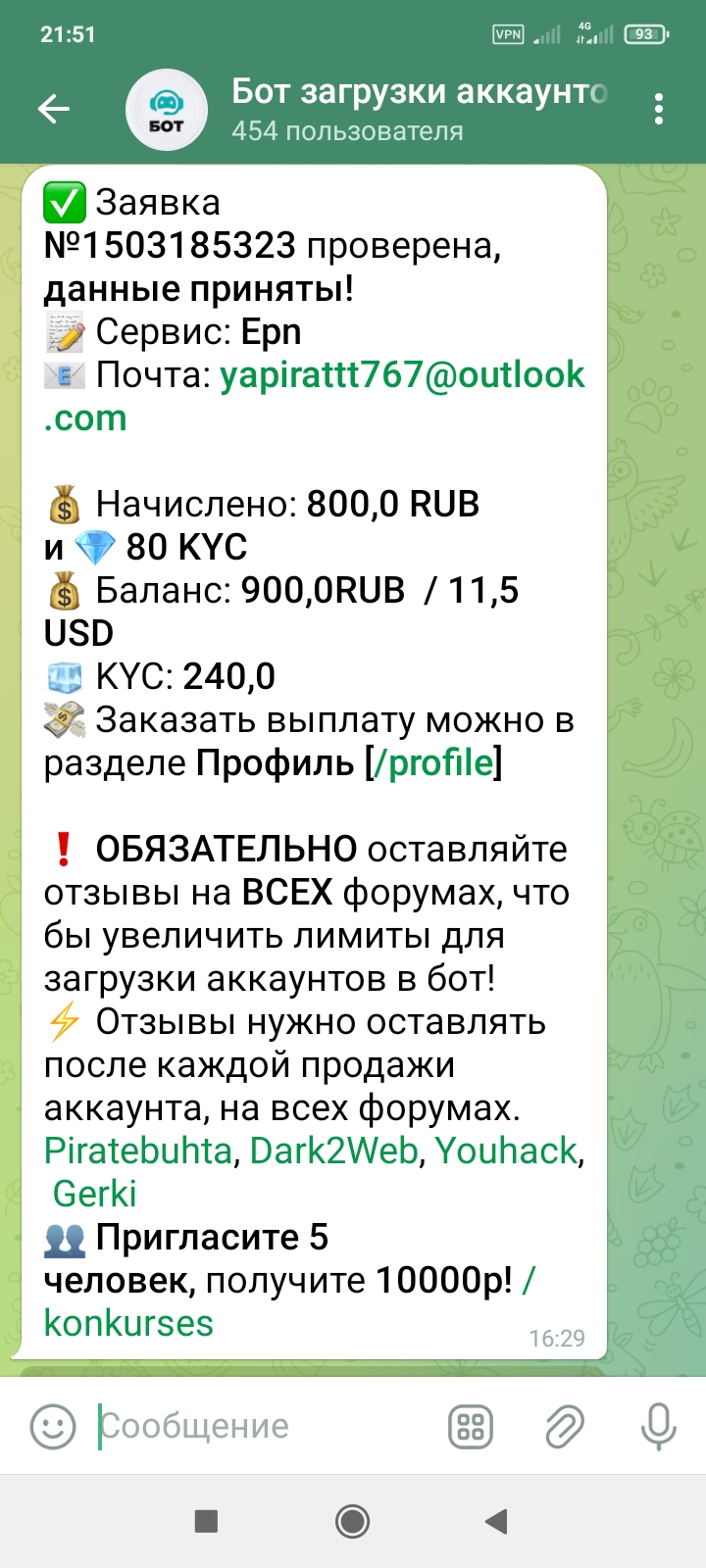Attach a file with the paperclip
Image resolution: width=706 pixels, height=1568 pixels.
coord(565,1426)
